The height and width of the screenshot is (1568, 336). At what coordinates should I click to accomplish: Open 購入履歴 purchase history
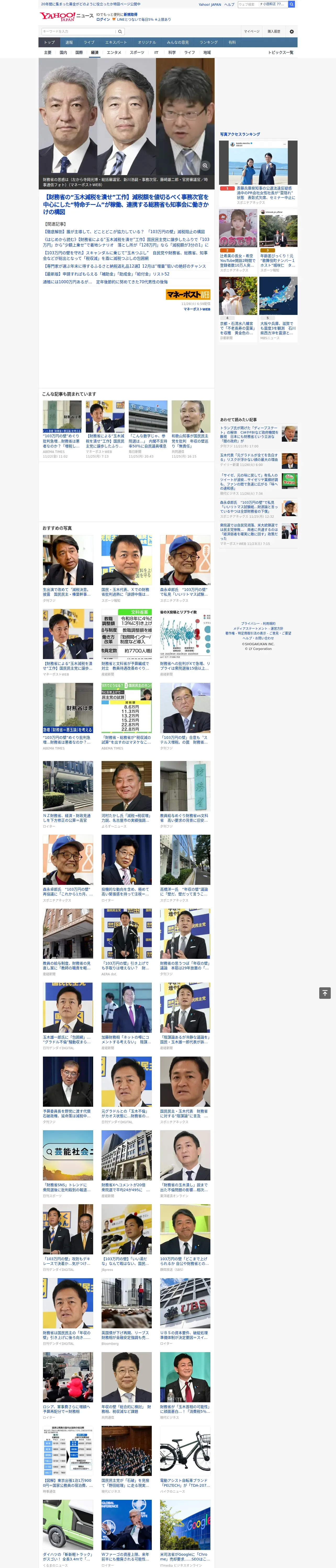point(274,31)
